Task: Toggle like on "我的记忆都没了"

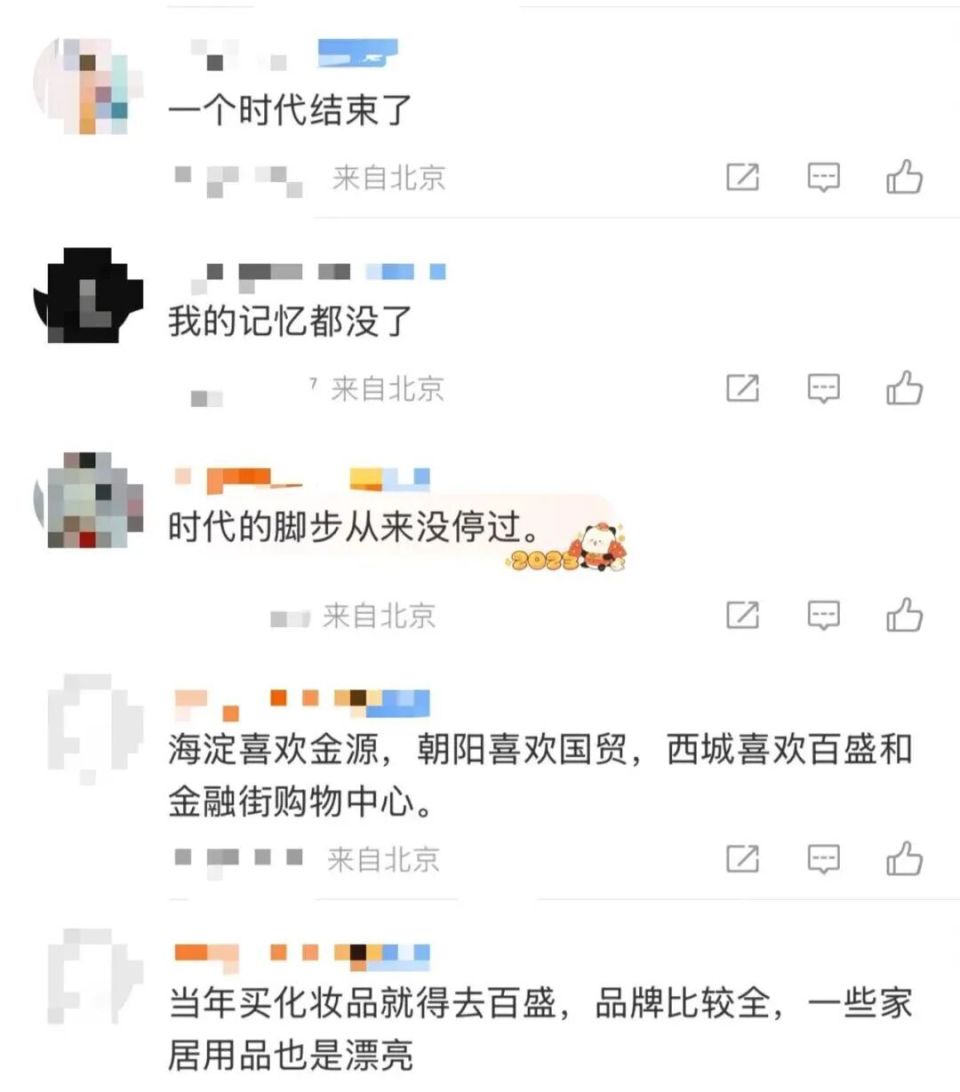Action: [903, 388]
